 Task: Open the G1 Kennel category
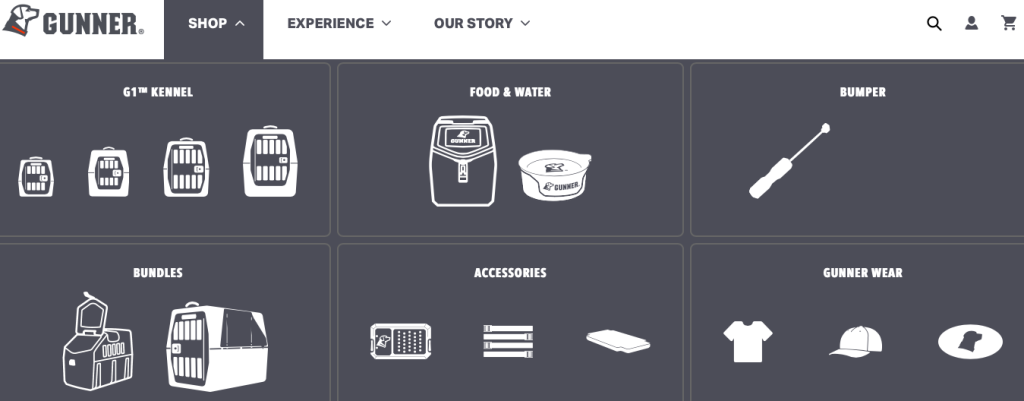point(158,92)
